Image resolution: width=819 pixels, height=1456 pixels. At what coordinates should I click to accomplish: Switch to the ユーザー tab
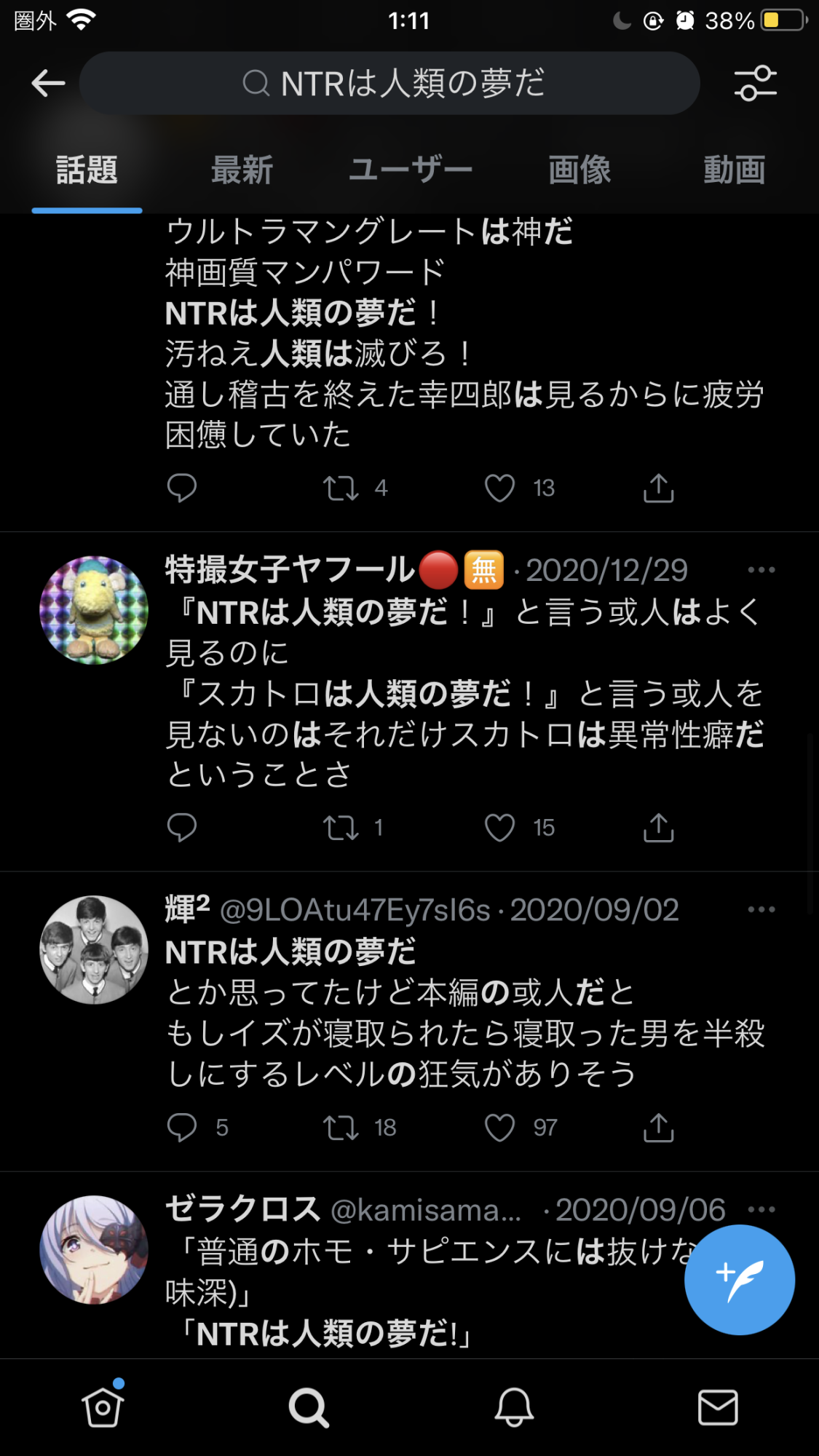click(x=411, y=170)
